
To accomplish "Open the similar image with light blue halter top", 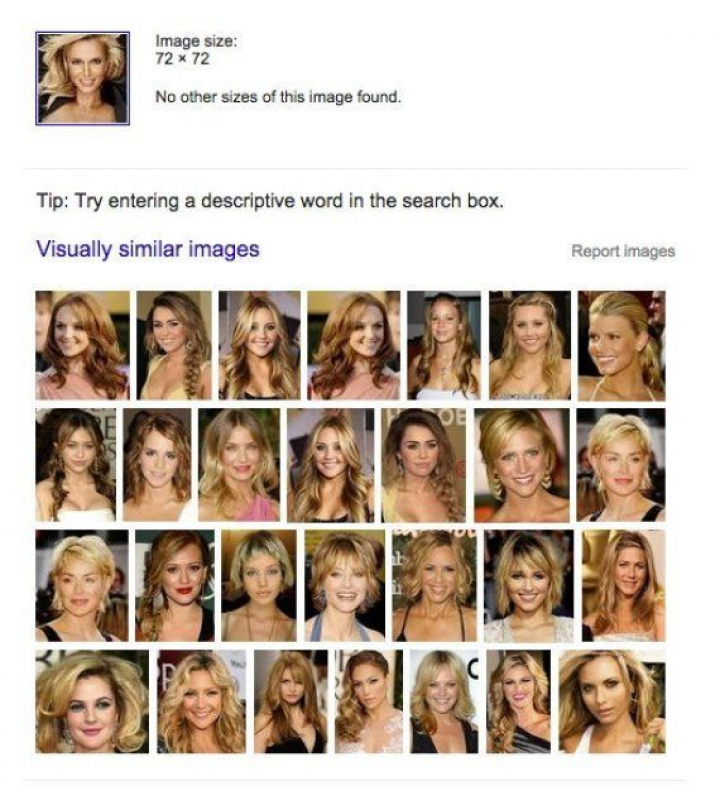I will click(x=343, y=585).
